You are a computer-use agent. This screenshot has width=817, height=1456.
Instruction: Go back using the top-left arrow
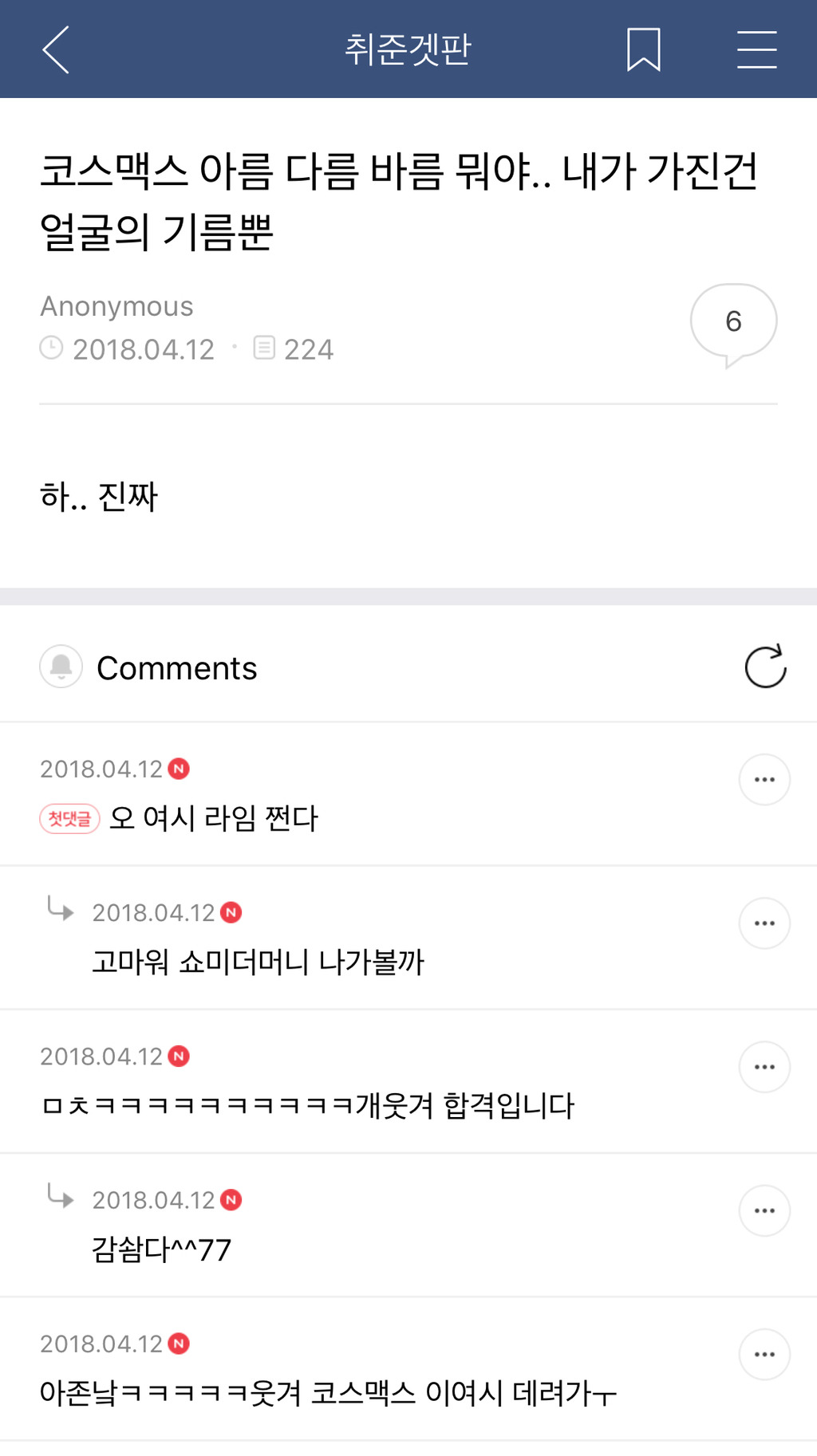56,49
